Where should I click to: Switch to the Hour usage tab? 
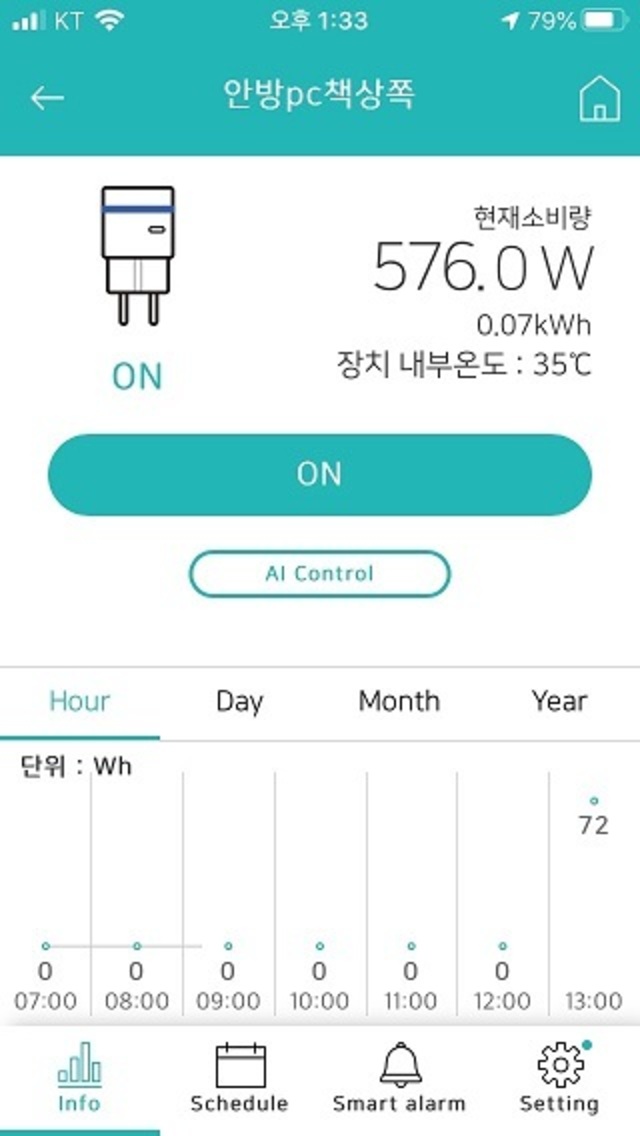pyautogui.click(x=80, y=701)
